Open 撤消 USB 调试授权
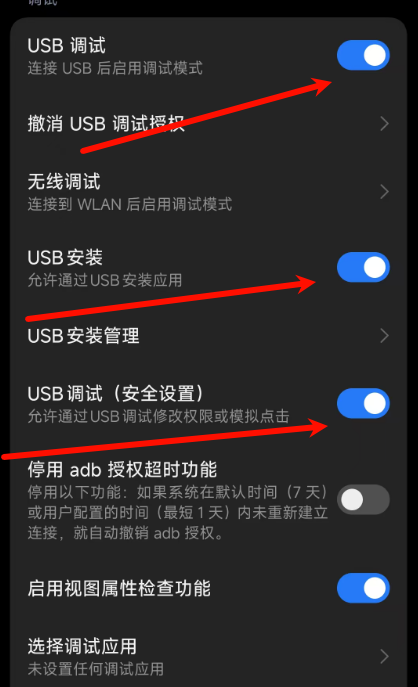Viewport: 418px width, 687px height. [x=209, y=124]
